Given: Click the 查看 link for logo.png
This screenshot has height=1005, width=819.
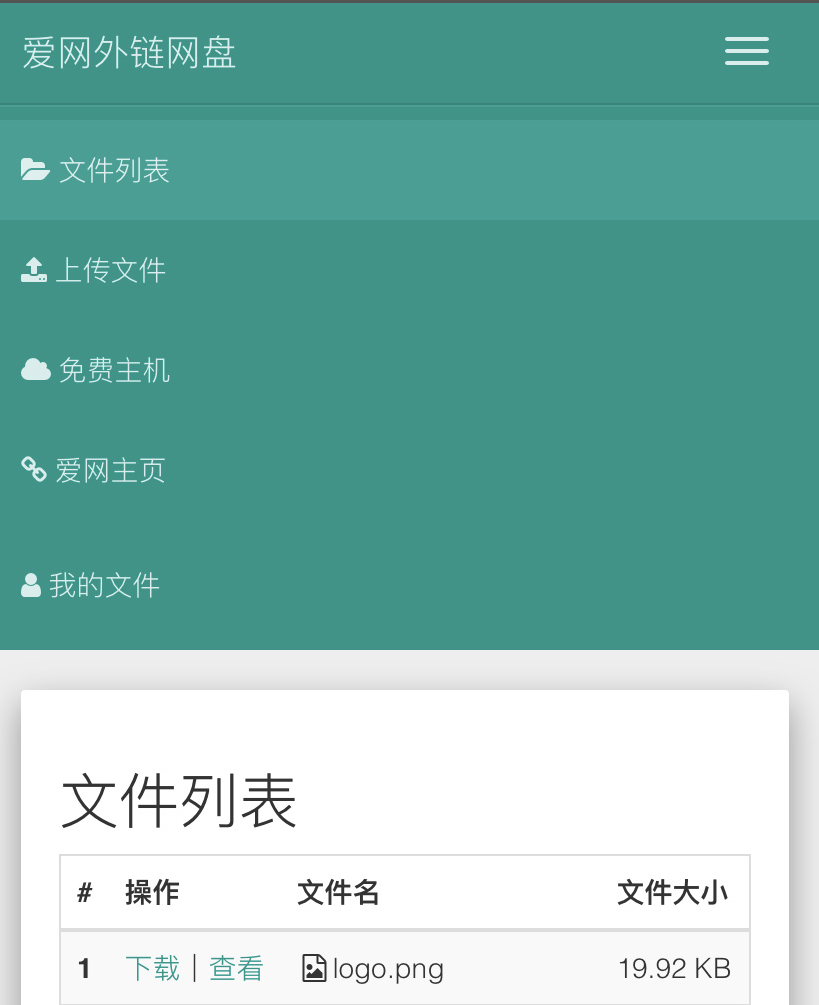Looking at the screenshot, I should (236, 967).
